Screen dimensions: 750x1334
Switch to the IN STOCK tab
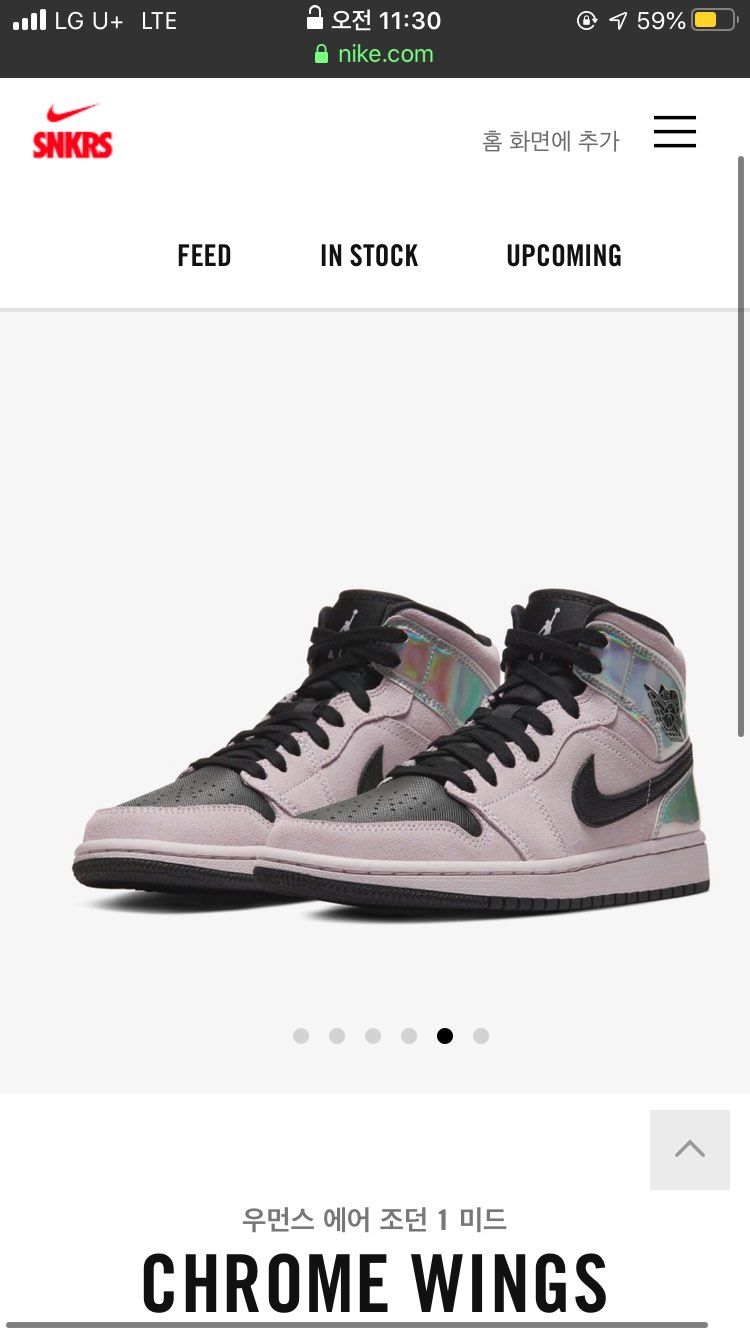(369, 256)
